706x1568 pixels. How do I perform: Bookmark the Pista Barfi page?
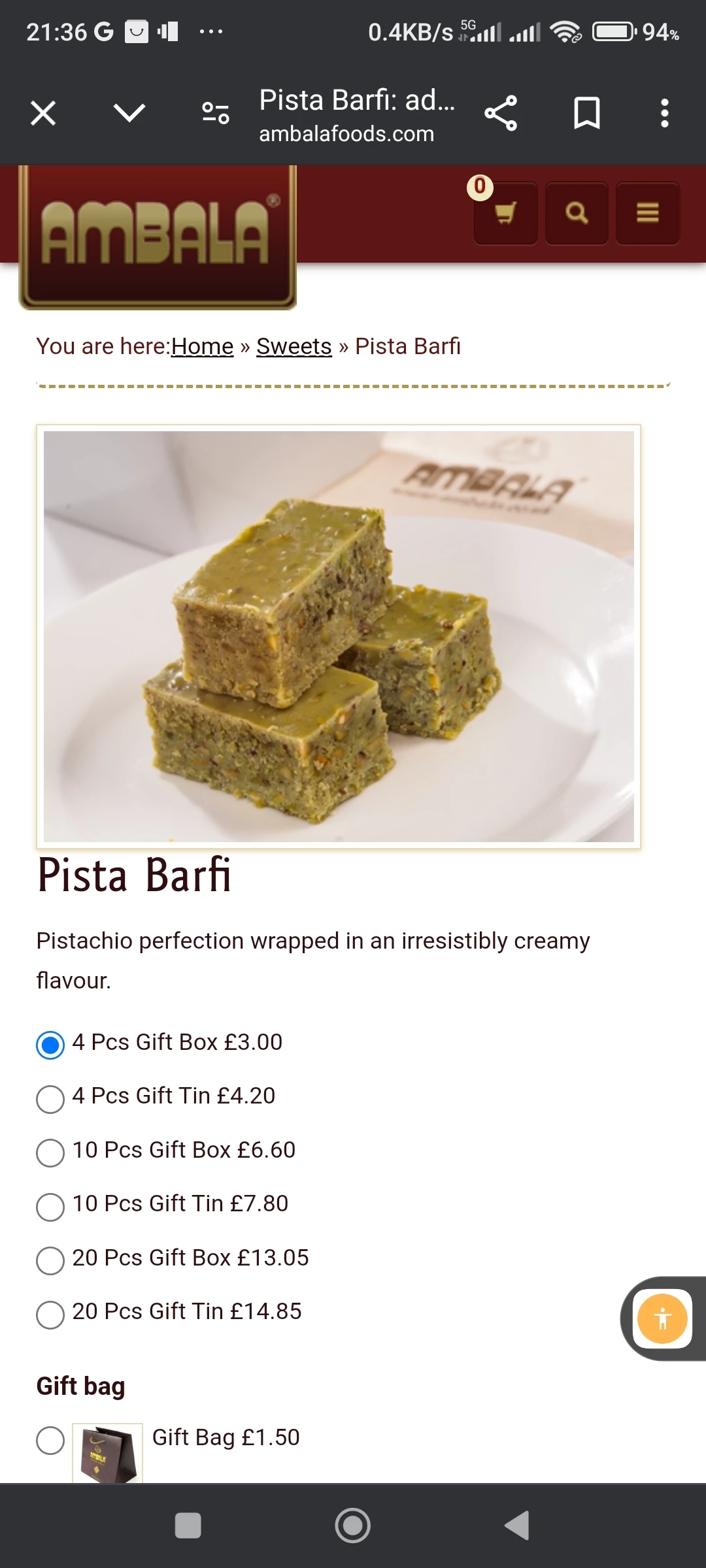click(586, 113)
